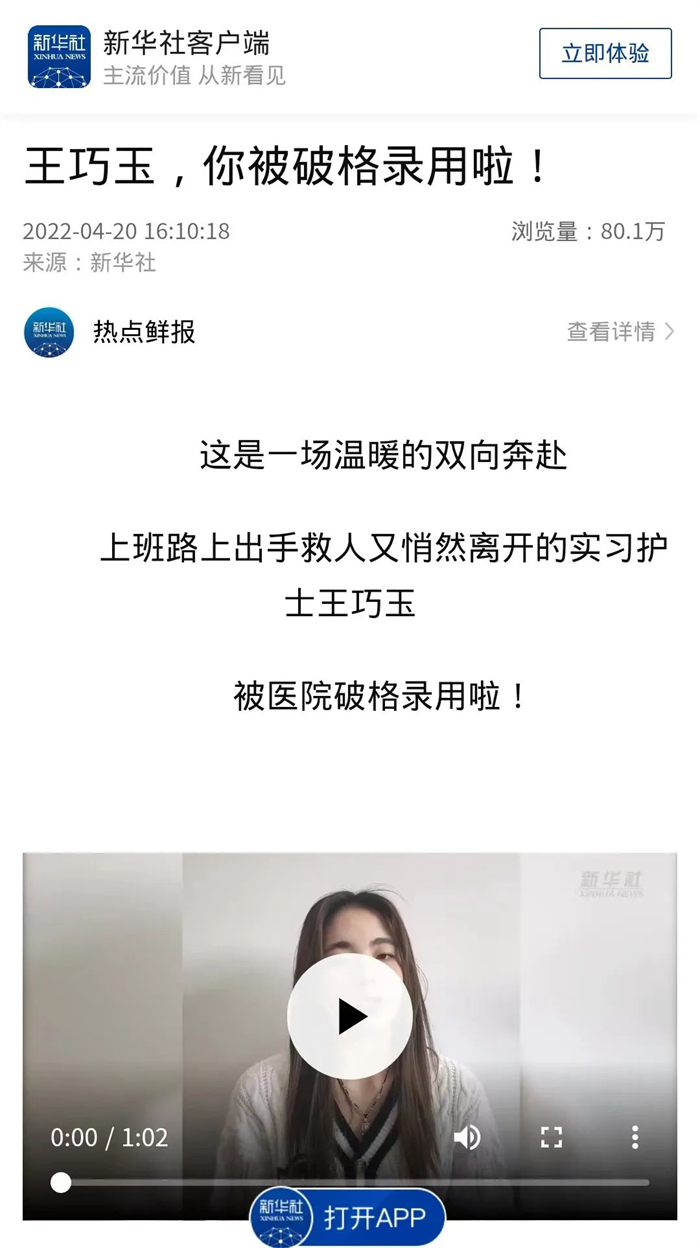Screen dimensions: 700x1248
Task: Tap the video progress bar
Action: tap(350, 1183)
